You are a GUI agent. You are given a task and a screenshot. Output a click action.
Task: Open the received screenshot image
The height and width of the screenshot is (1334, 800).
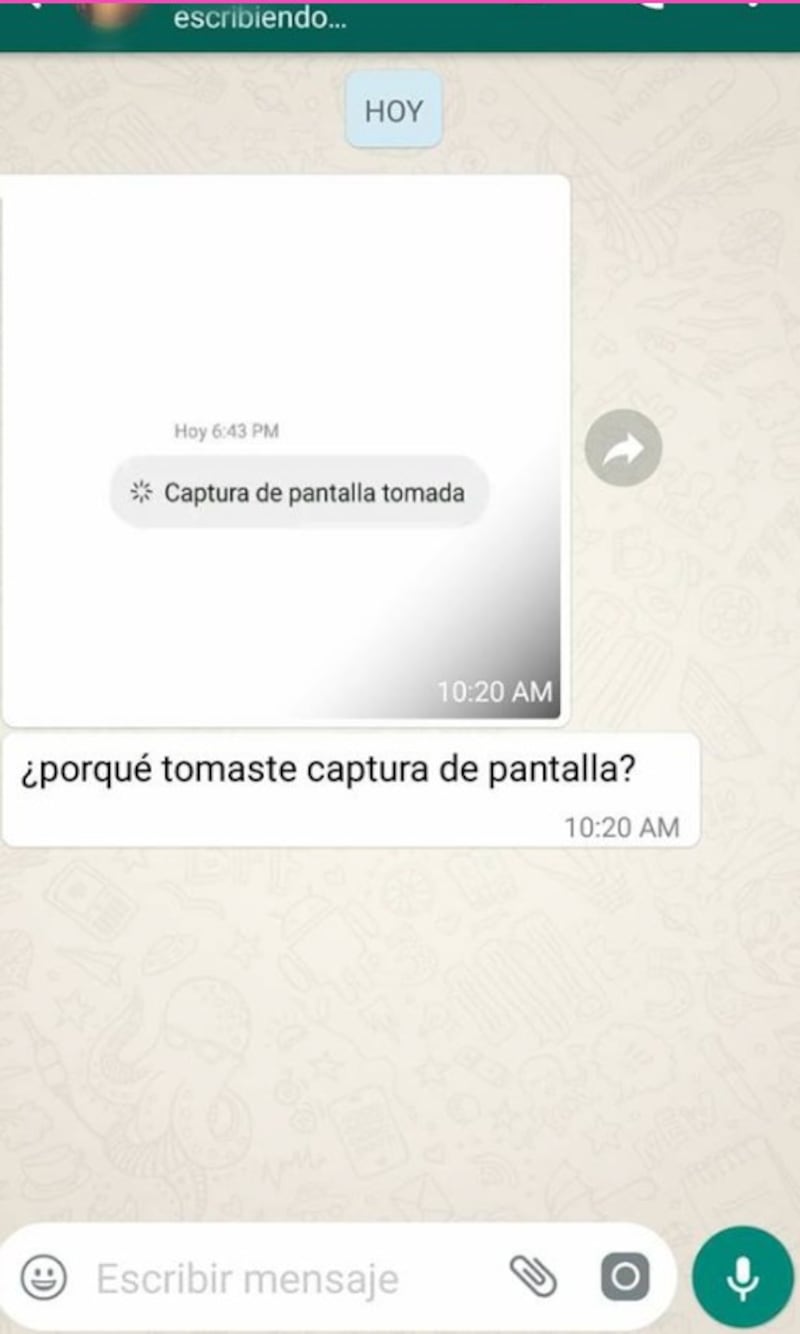point(286,450)
